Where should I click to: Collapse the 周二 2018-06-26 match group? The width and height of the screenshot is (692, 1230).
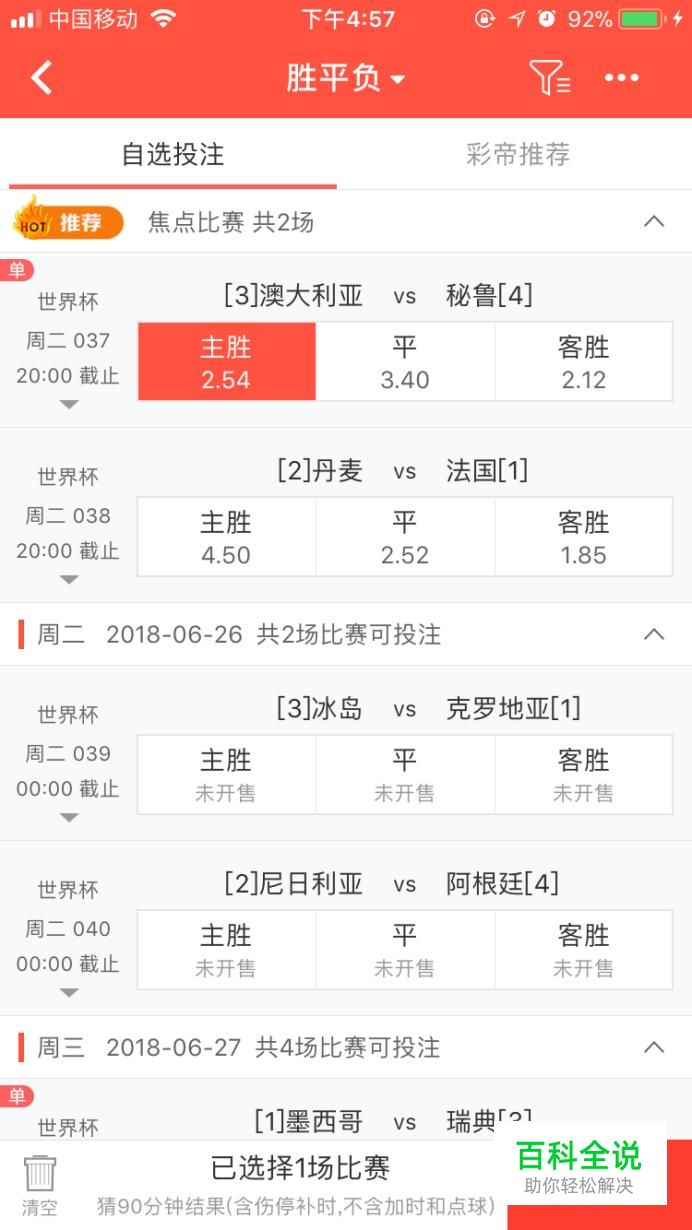(x=654, y=634)
